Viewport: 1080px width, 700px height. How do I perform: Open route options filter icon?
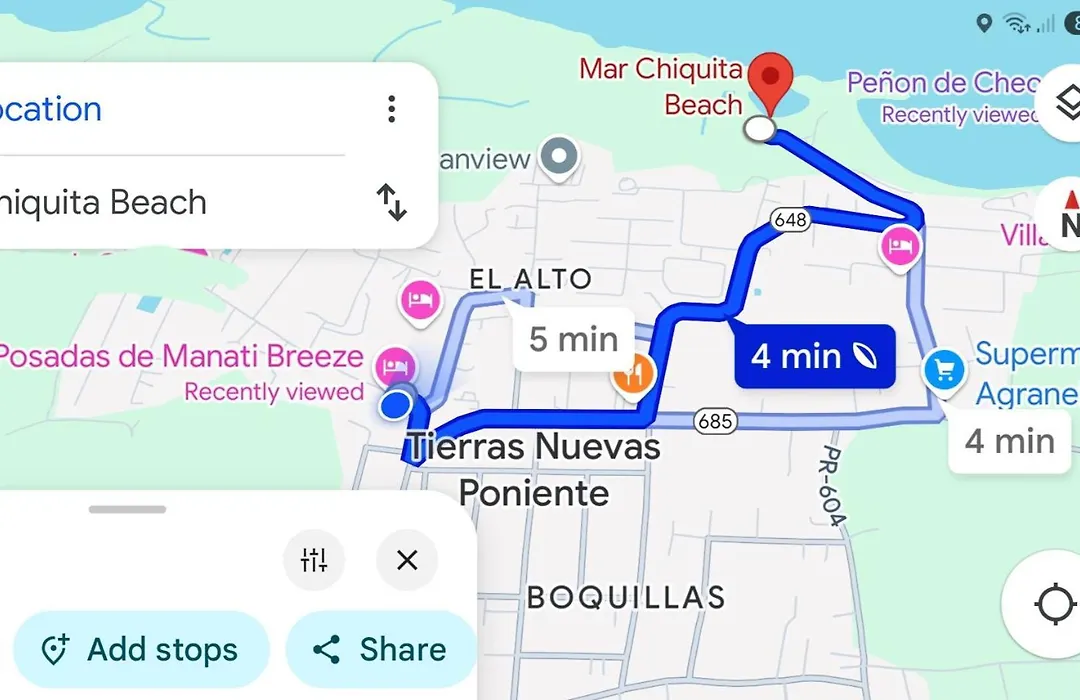(x=314, y=560)
